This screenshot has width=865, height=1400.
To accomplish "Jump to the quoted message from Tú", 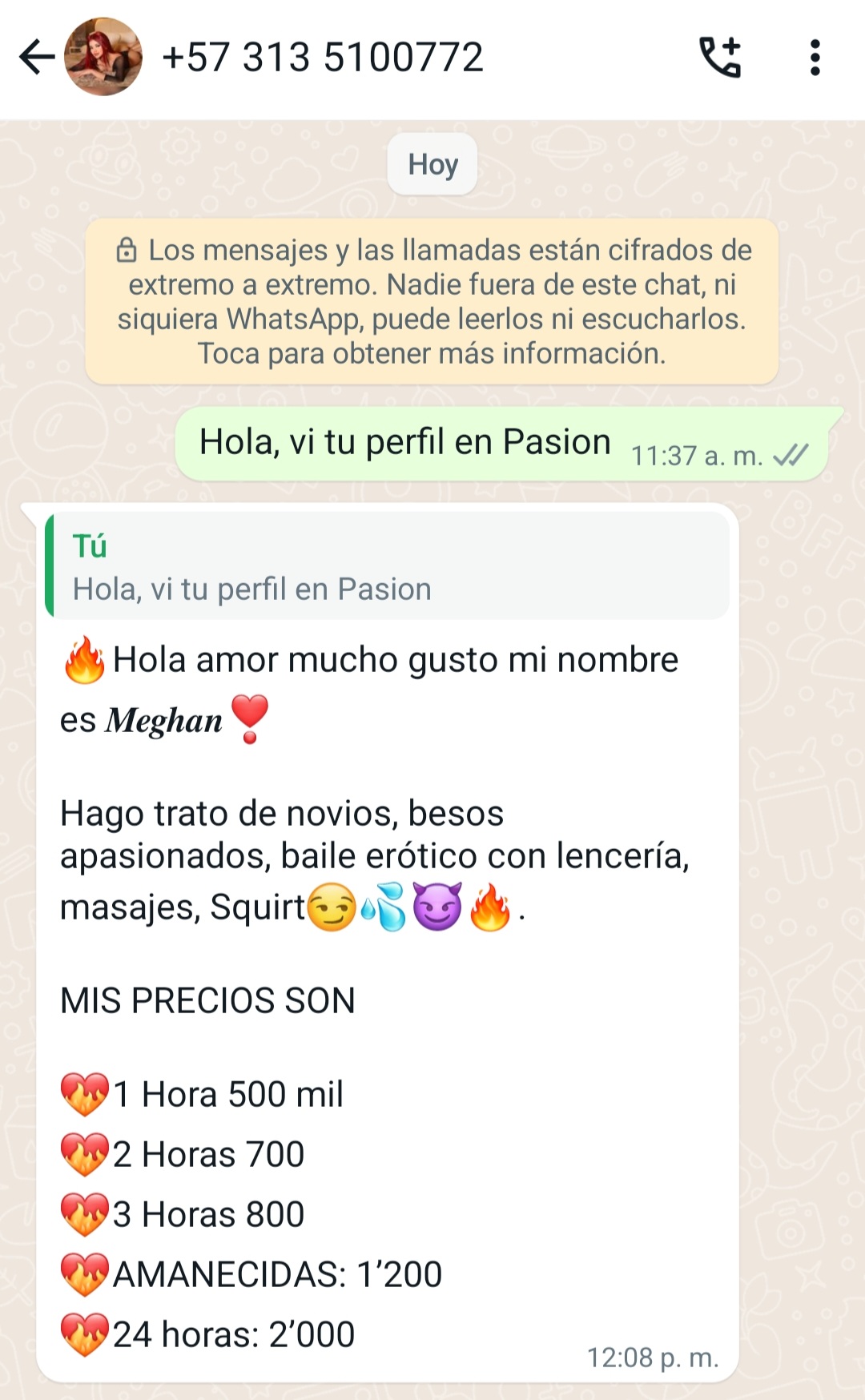I will [x=388, y=566].
